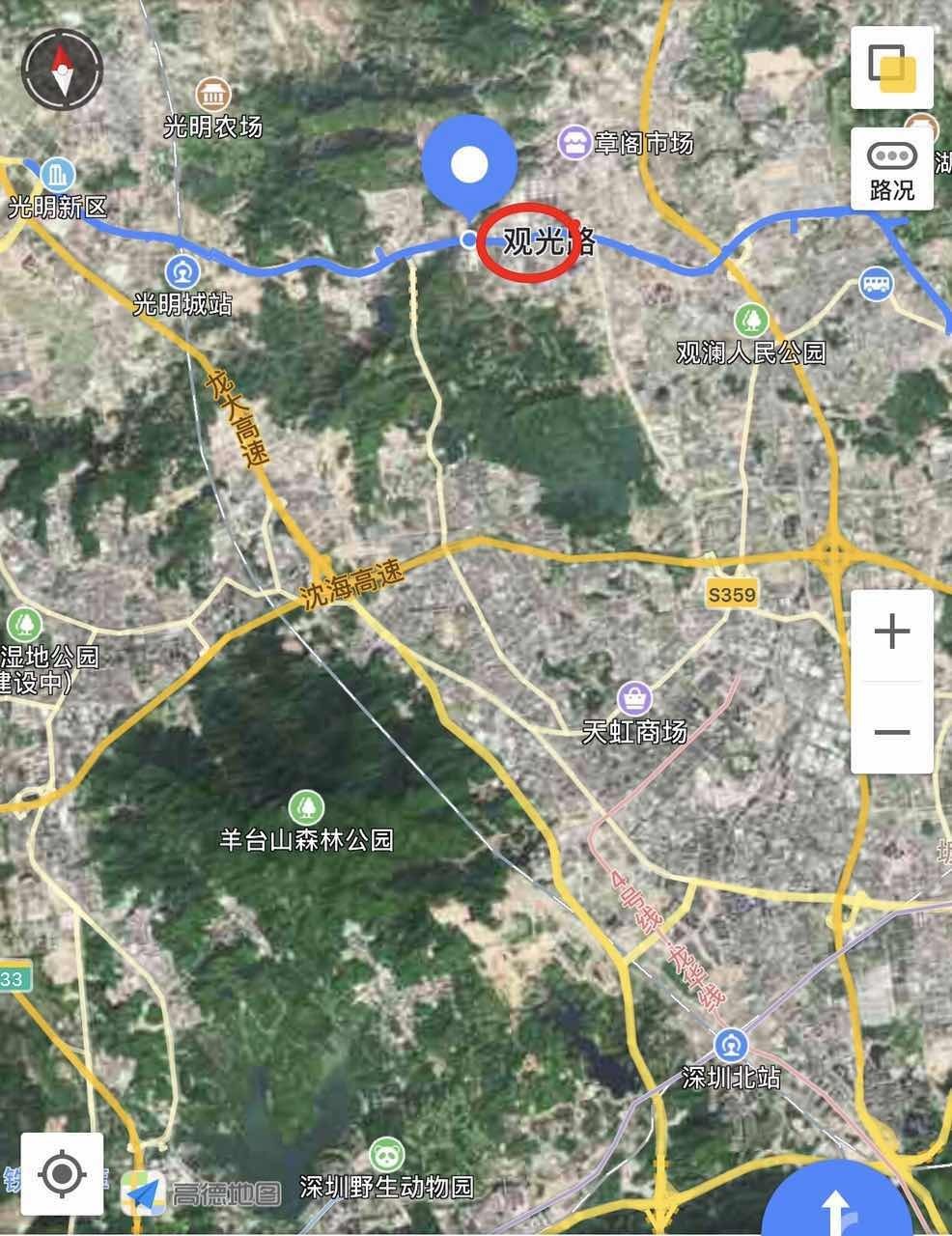This screenshot has width=952, height=1236.
Task: Tap the compass to reset map orientation
Action: point(63,70)
